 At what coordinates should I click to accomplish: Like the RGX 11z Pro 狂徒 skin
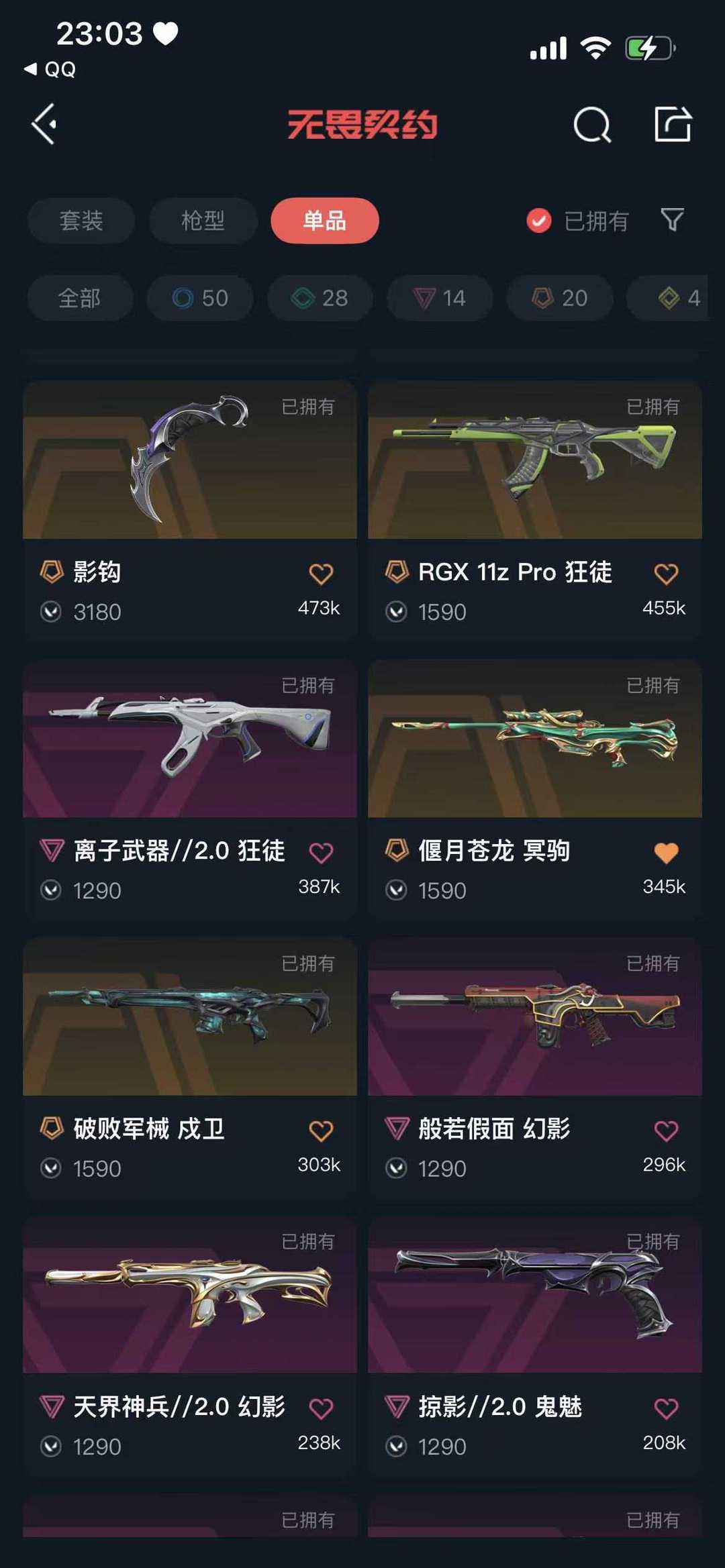(x=665, y=574)
